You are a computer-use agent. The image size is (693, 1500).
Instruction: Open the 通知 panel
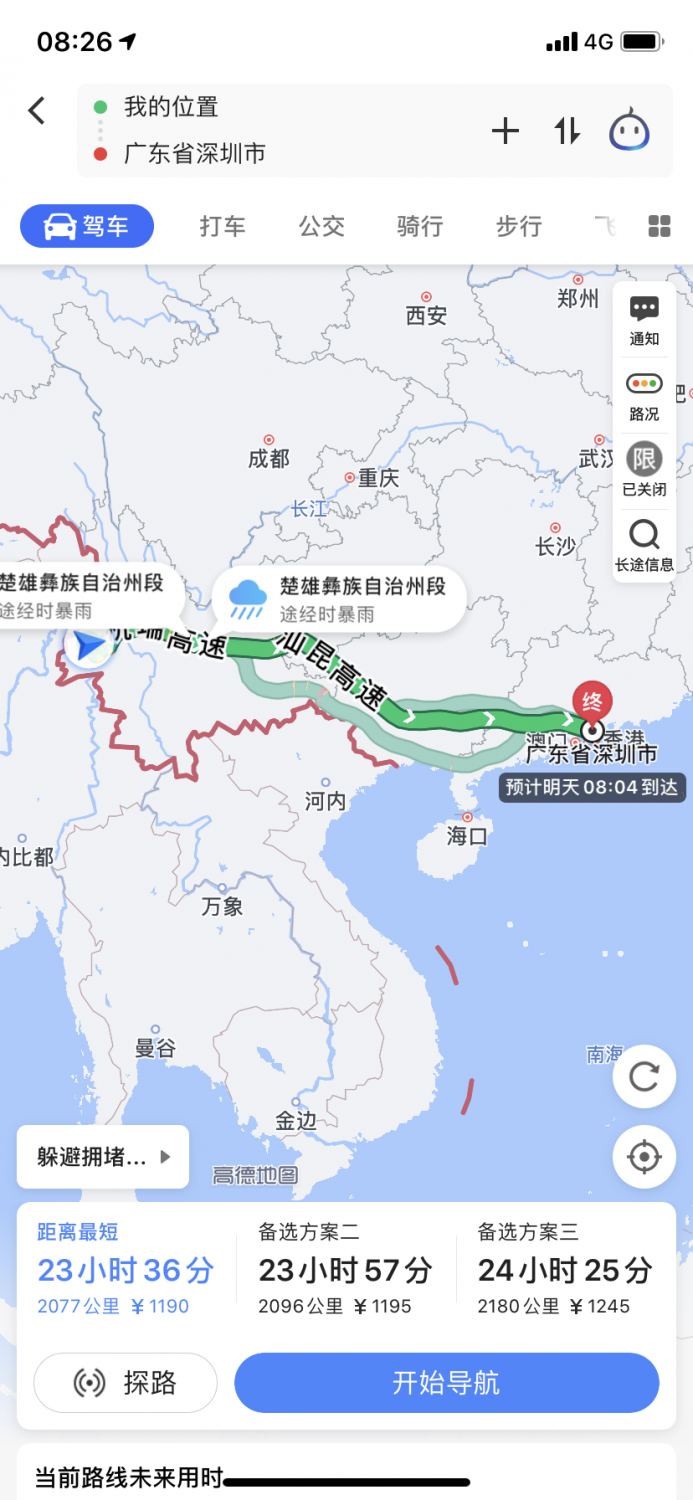(x=644, y=320)
